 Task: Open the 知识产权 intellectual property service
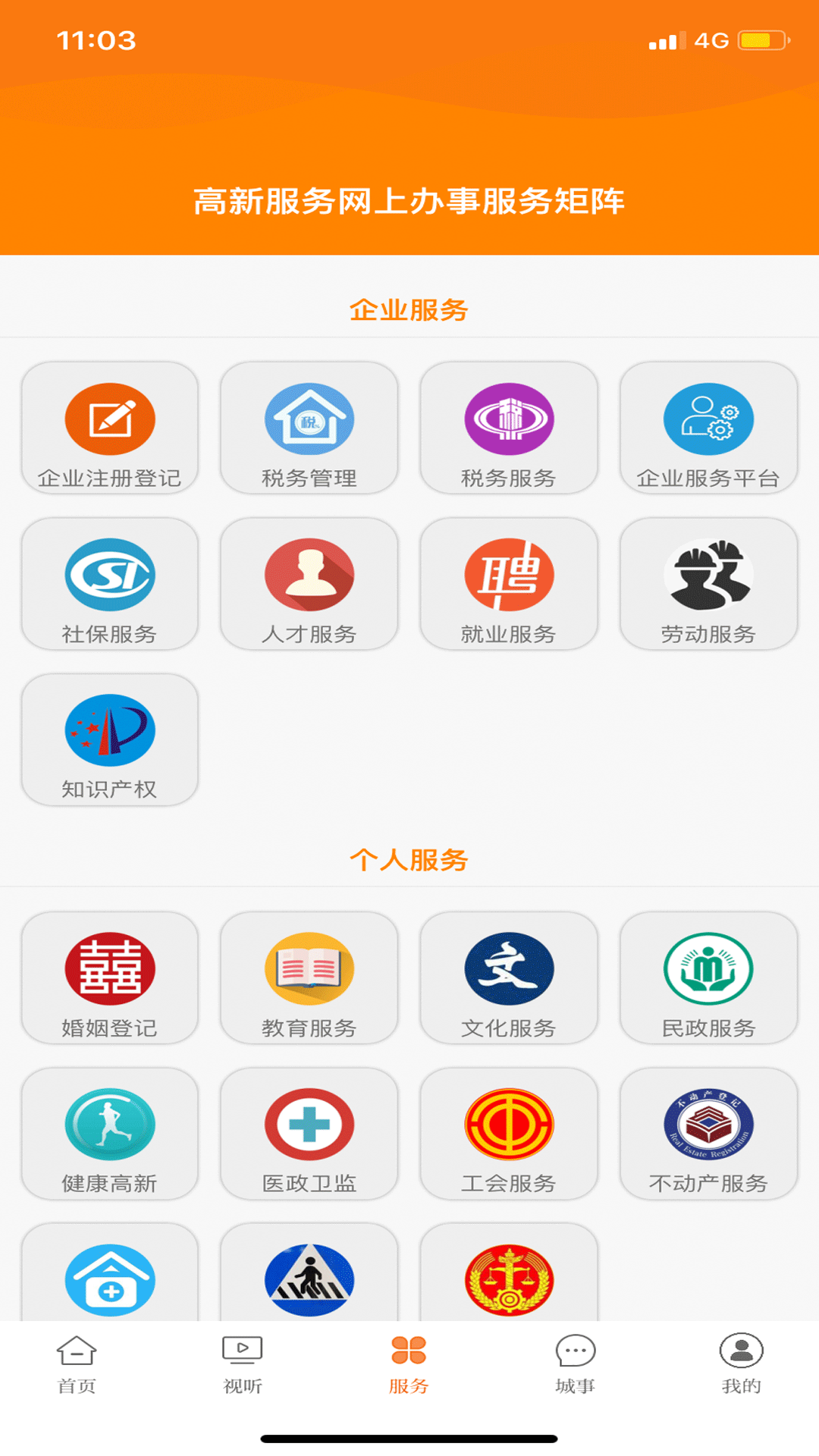click(x=109, y=739)
